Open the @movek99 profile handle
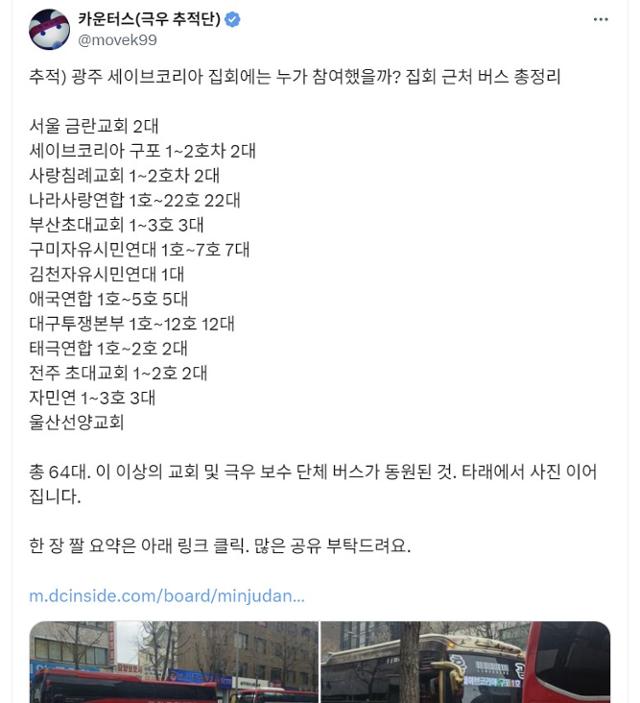The width and height of the screenshot is (640, 703). (x=117, y=39)
